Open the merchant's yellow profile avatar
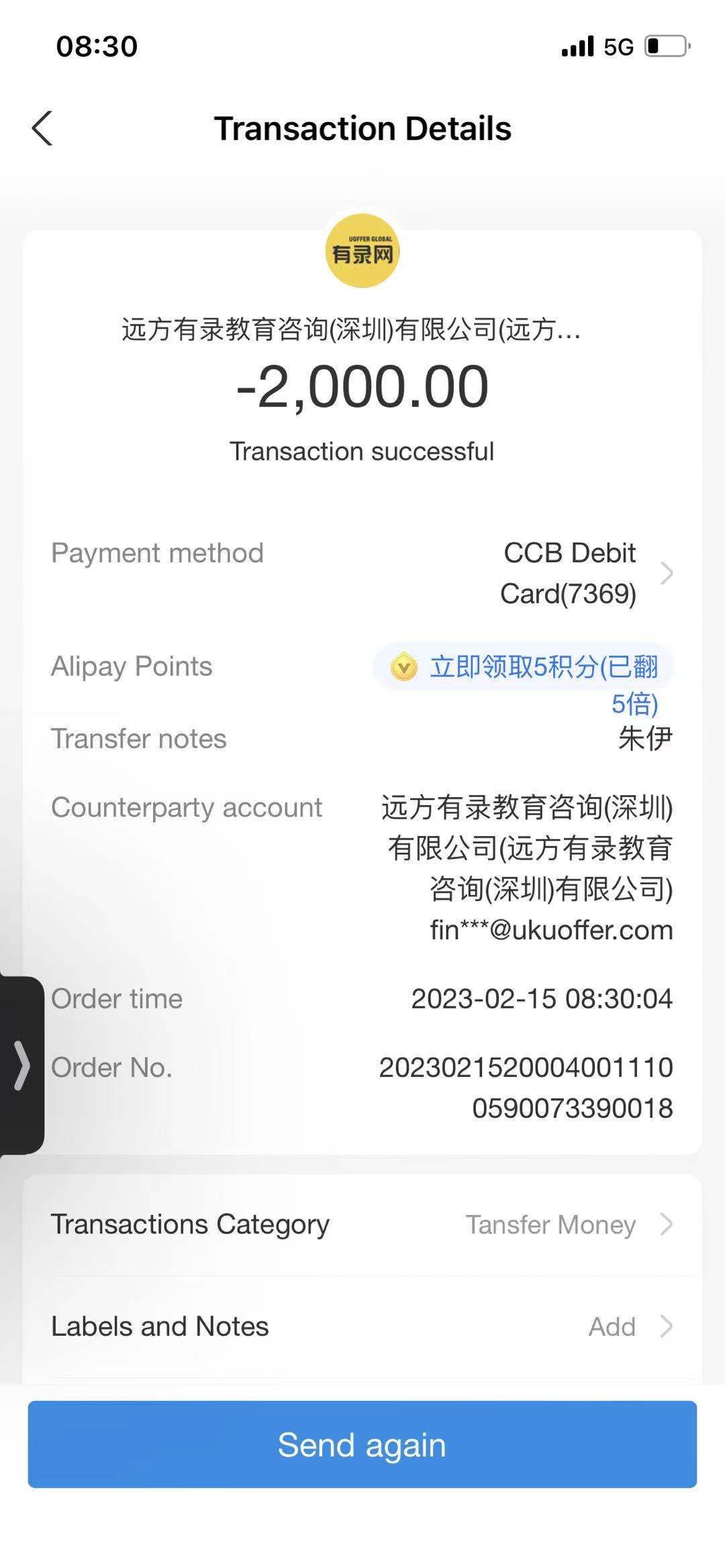Viewport: 725px width, 1568px height. click(362, 252)
